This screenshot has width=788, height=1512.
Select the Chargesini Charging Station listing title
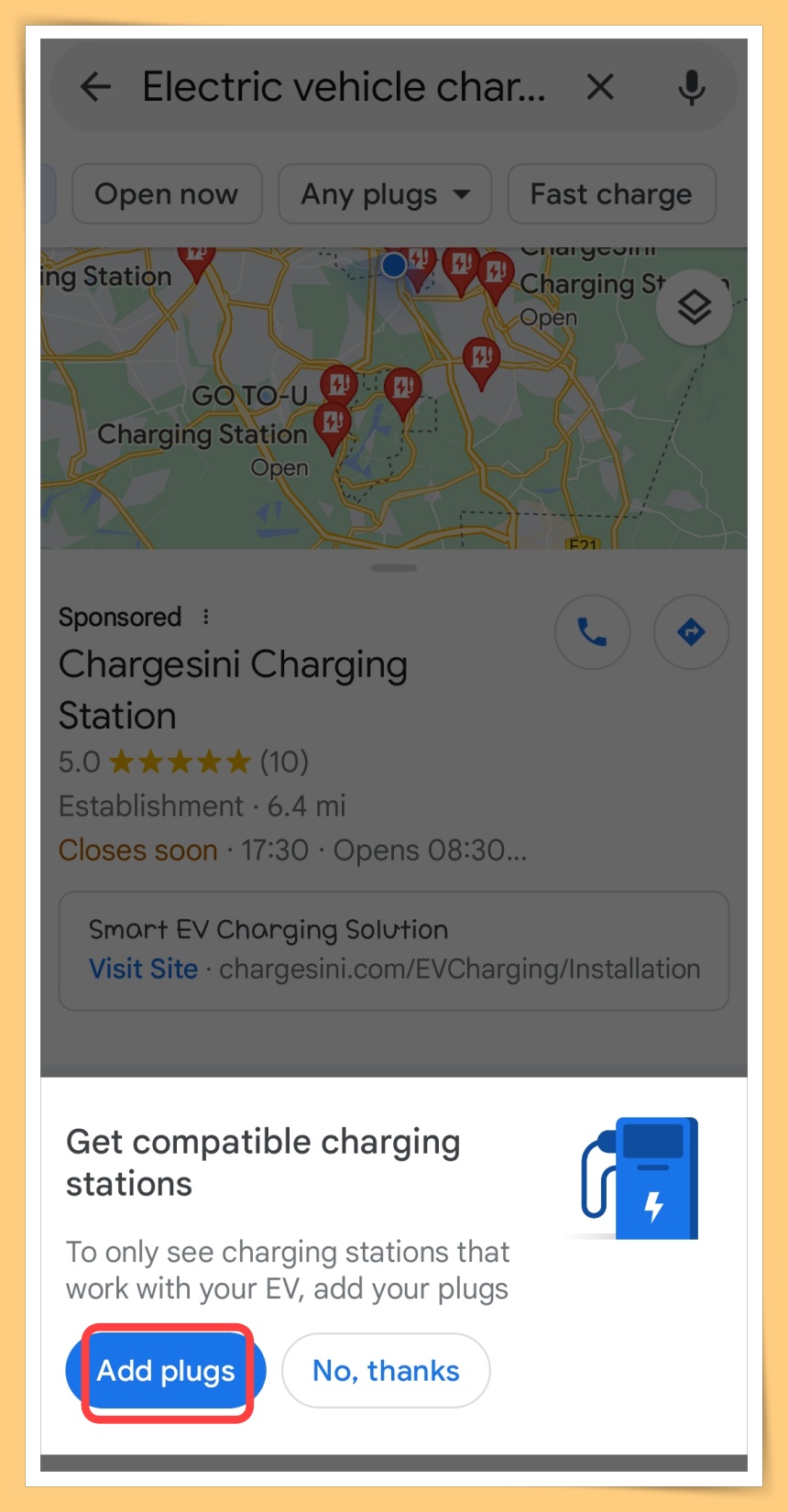(233, 689)
